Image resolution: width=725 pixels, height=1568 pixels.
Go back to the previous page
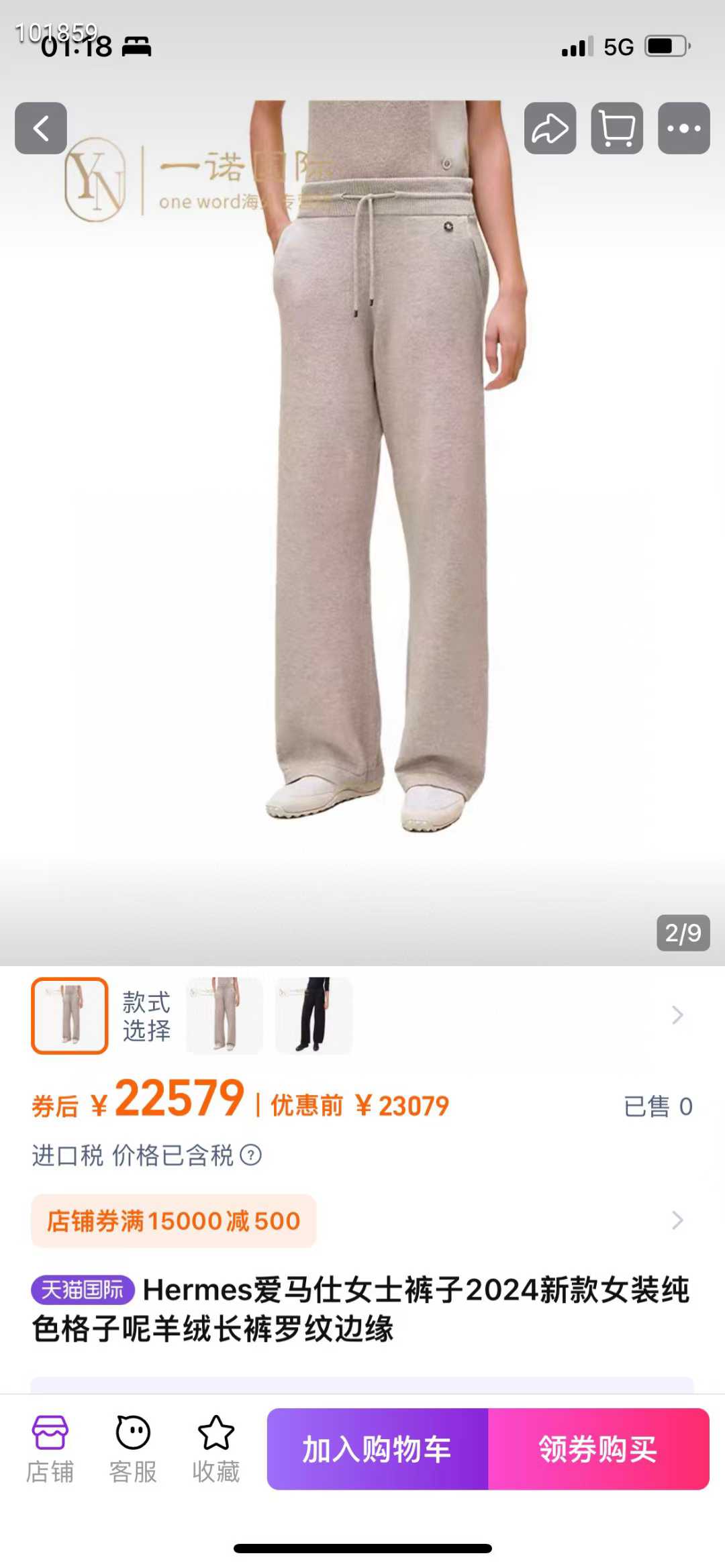[x=41, y=128]
